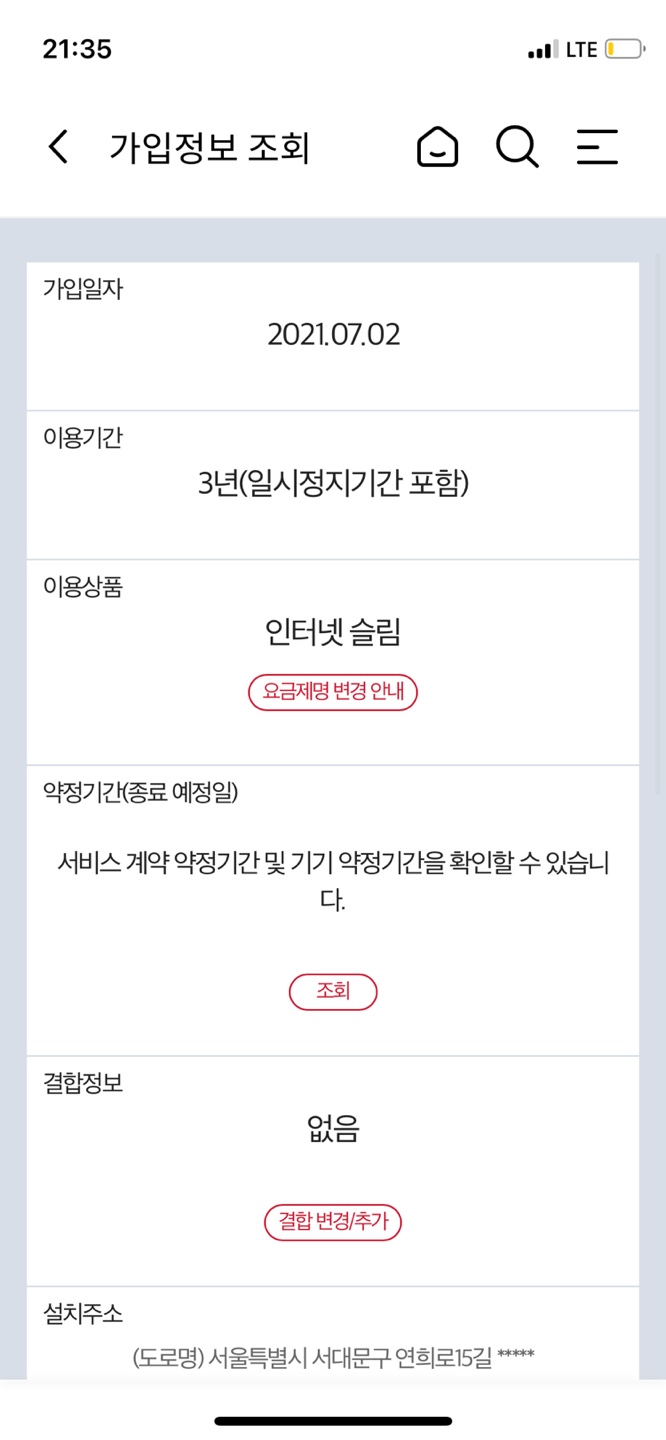This screenshot has width=666, height=1440.
Task: Open the home icon
Action: click(x=437, y=148)
